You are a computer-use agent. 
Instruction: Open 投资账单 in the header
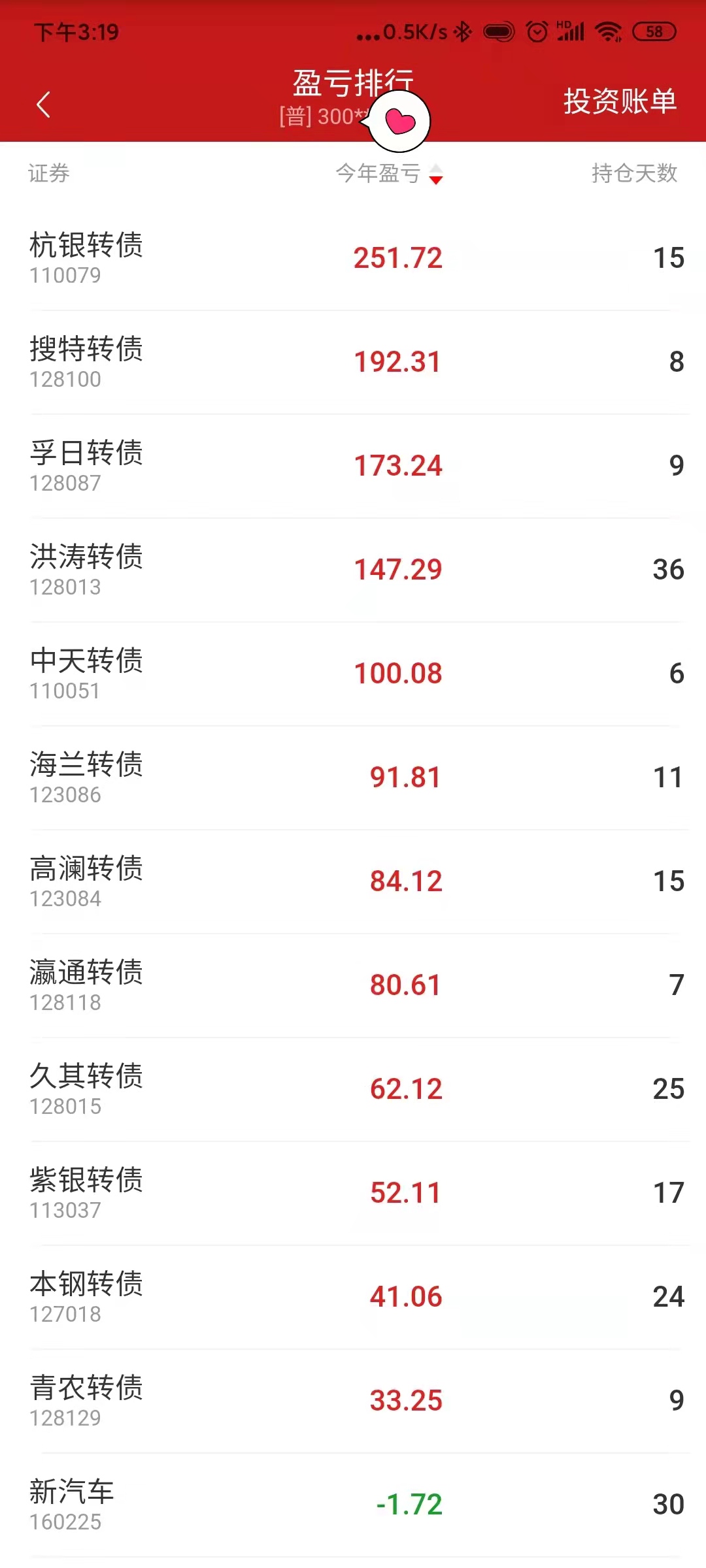click(619, 102)
